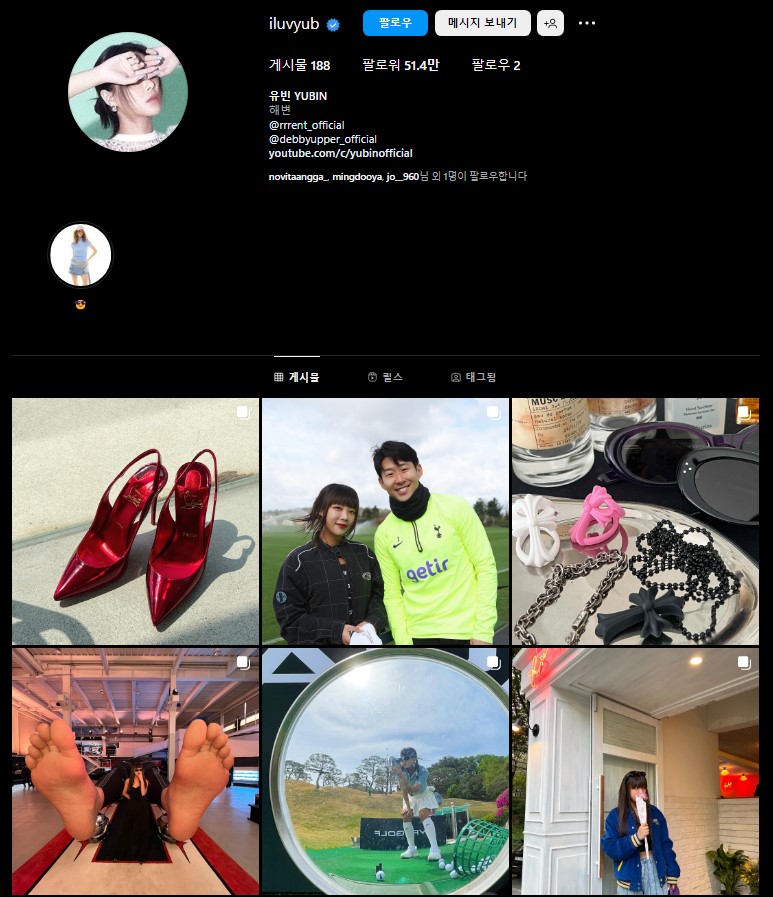Open the three-dot options menu
The width and height of the screenshot is (773, 897).
587,23
